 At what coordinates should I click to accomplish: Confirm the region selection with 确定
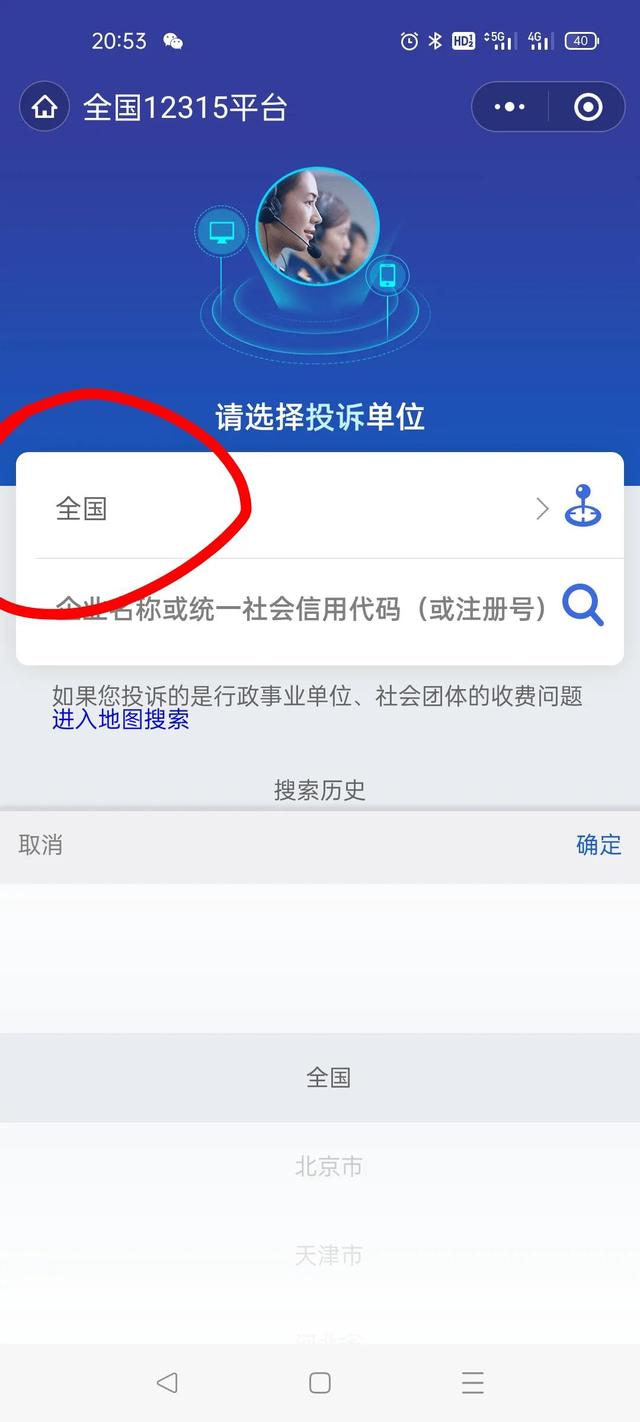pos(598,845)
